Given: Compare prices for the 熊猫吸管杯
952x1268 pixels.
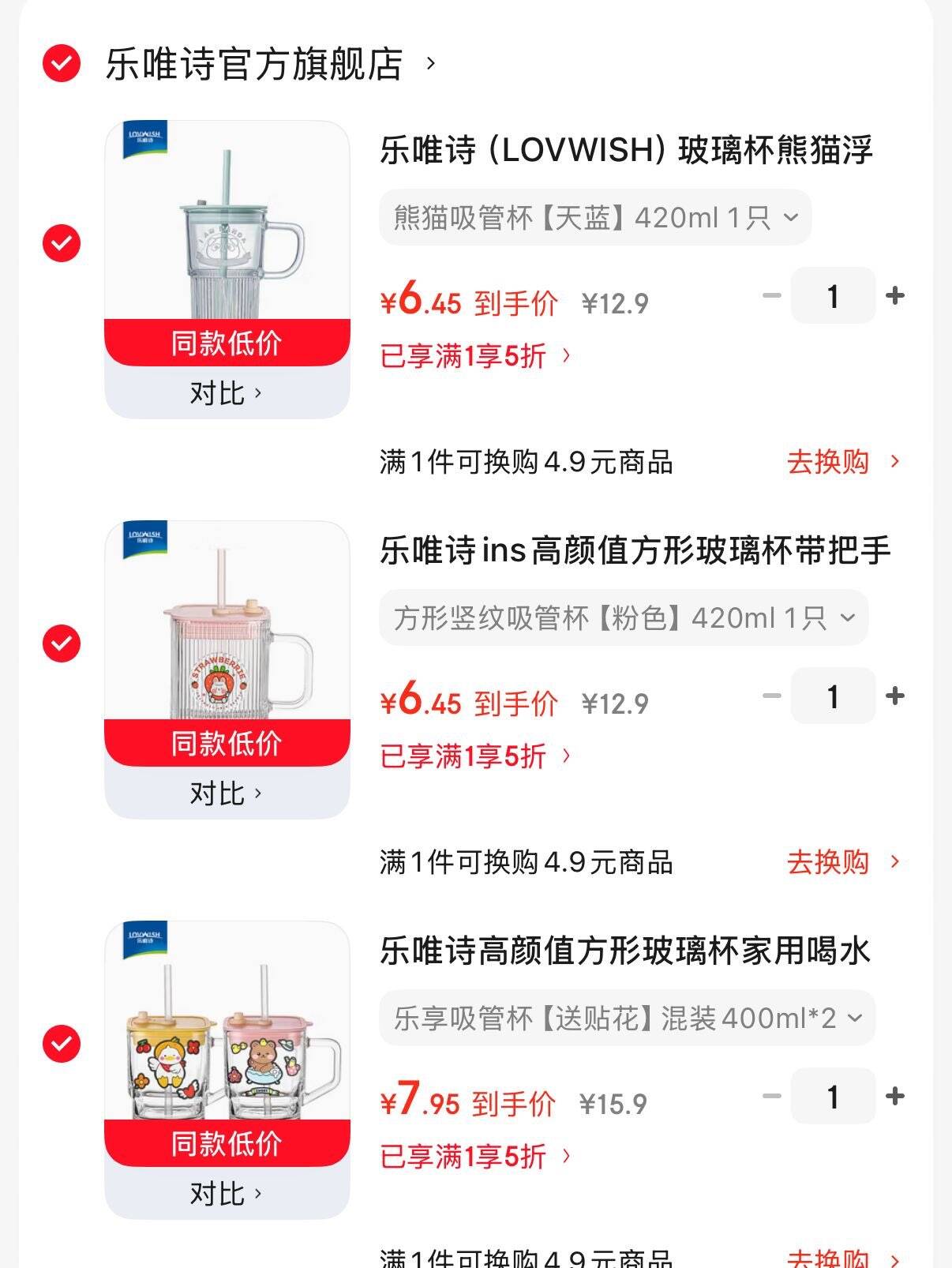Looking at the screenshot, I should pyautogui.click(x=226, y=392).
